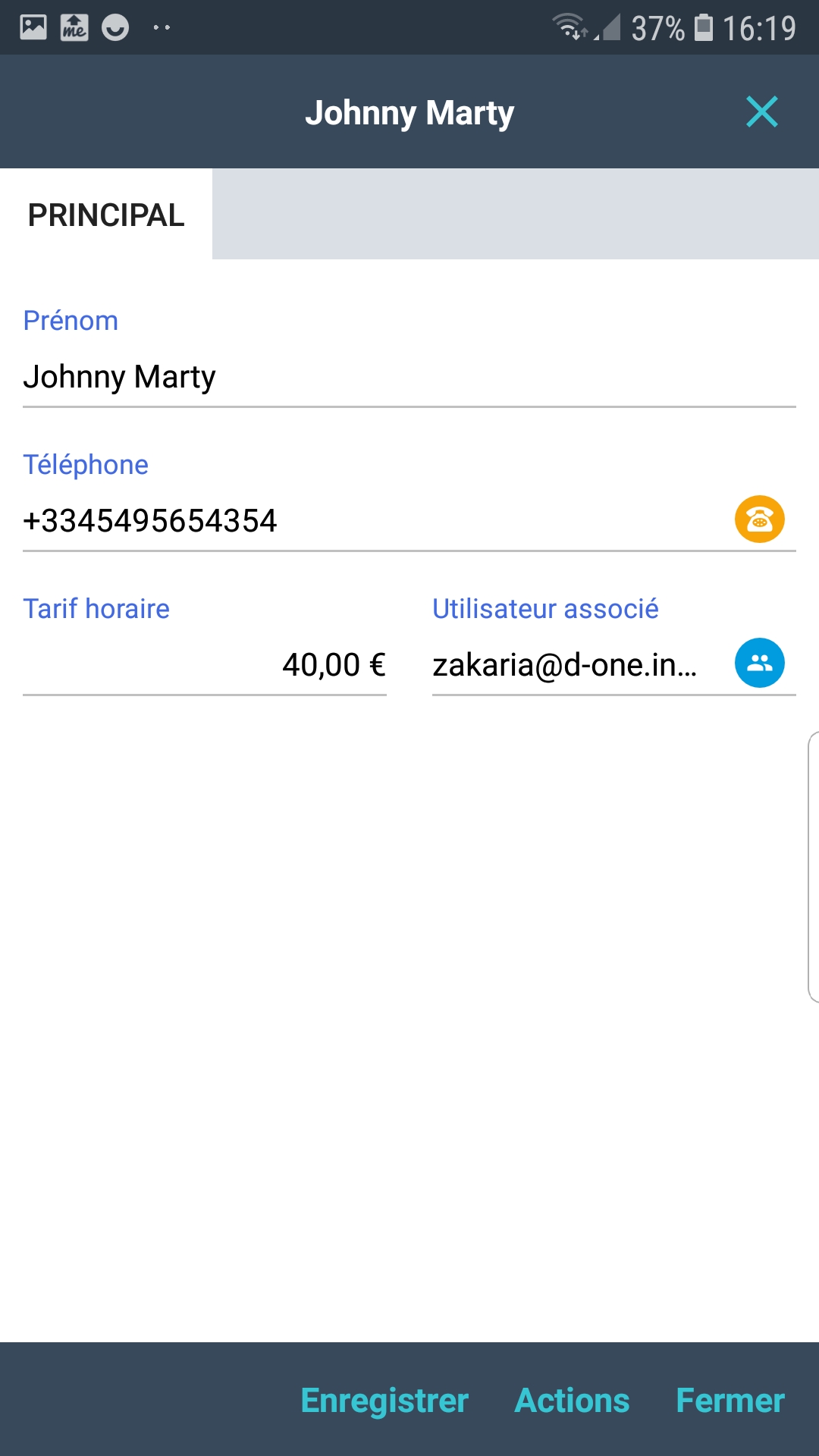The height and width of the screenshot is (1456, 819).
Task: Switch to the PRINCIPAL tab
Action: click(106, 215)
